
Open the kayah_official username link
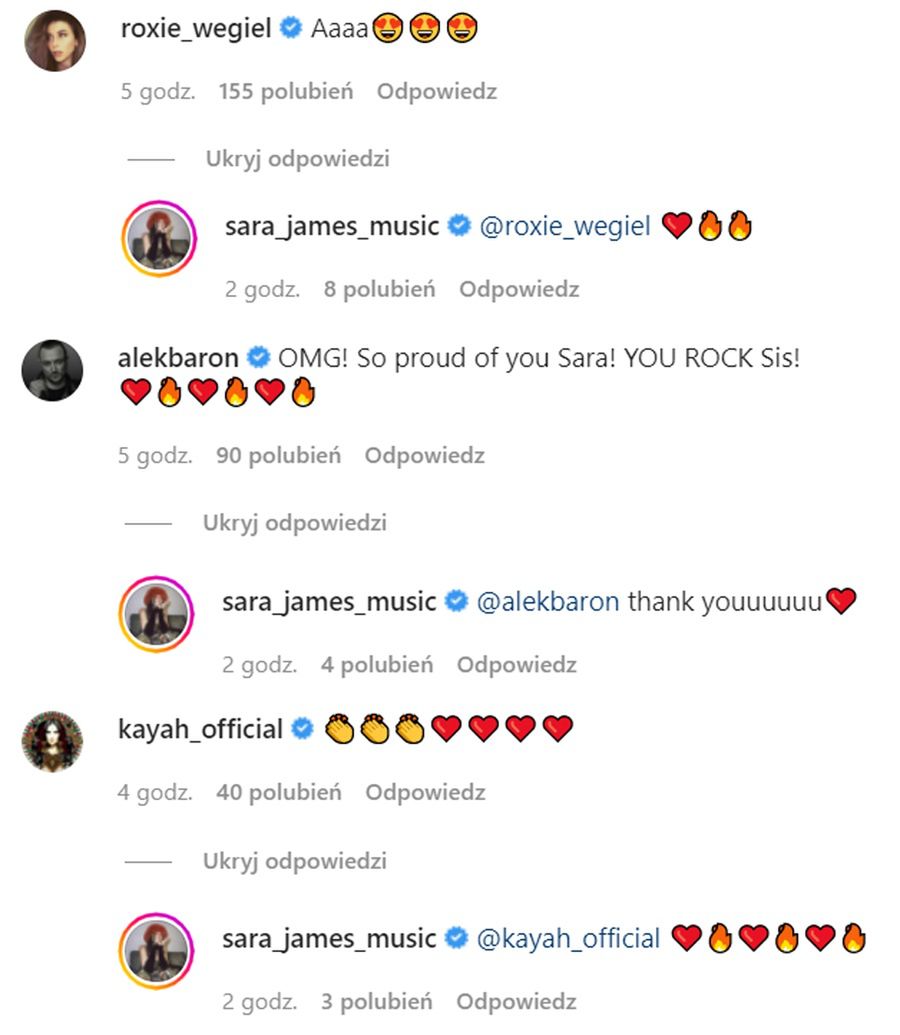coord(200,730)
